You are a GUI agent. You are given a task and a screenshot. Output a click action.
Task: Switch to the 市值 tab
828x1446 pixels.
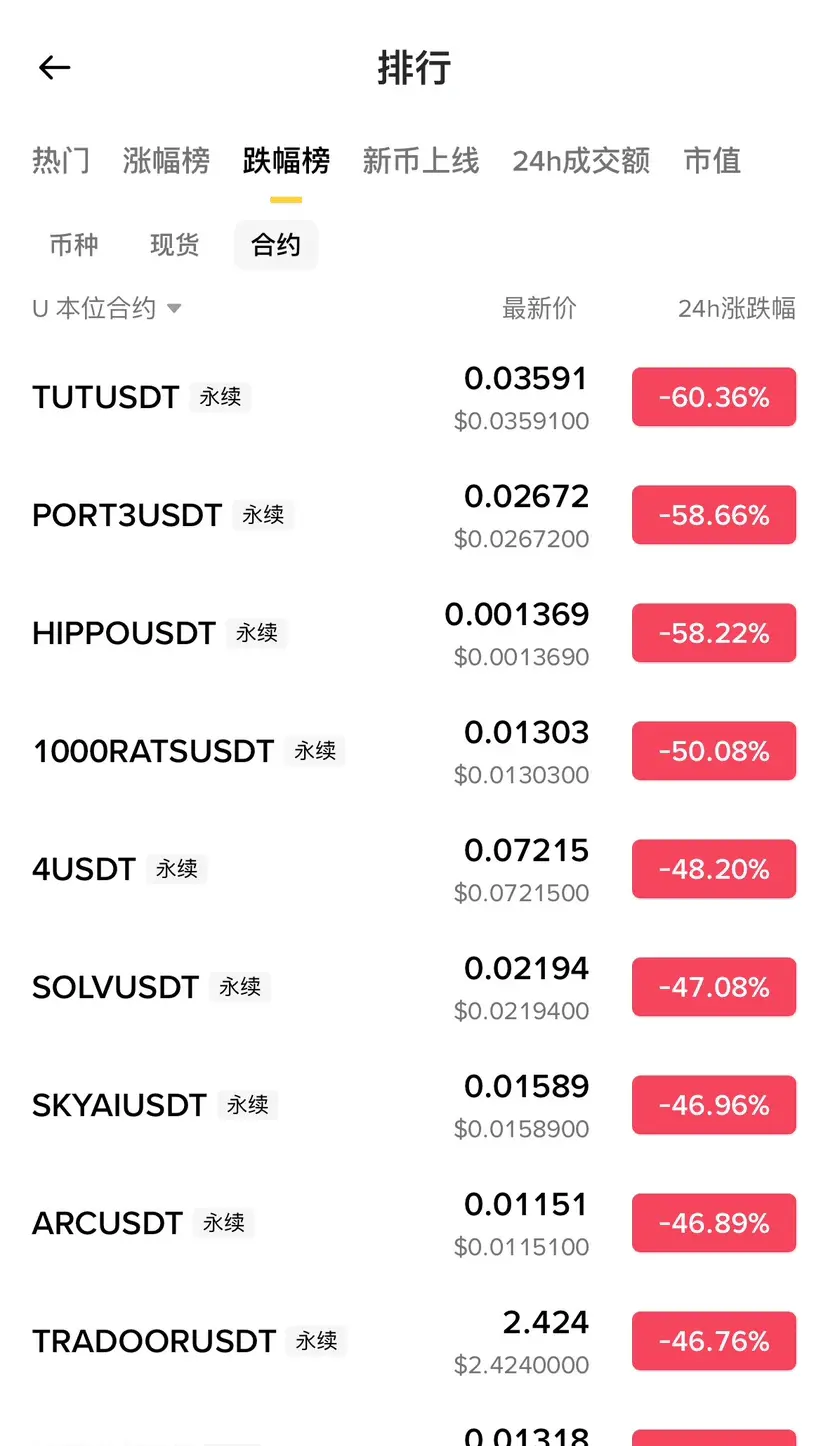(x=712, y=161)
